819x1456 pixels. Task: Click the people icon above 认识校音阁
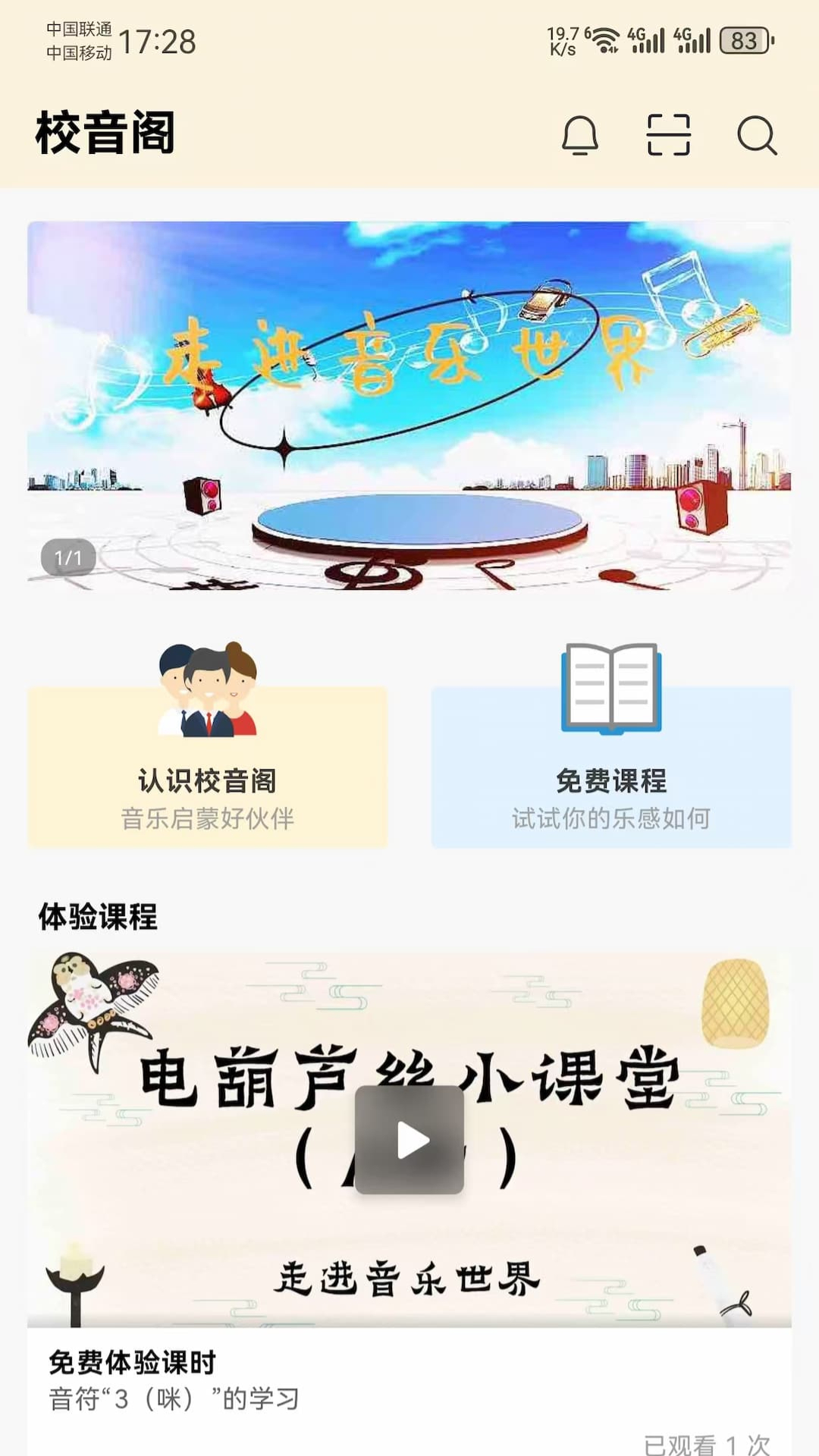pos(207,690)
